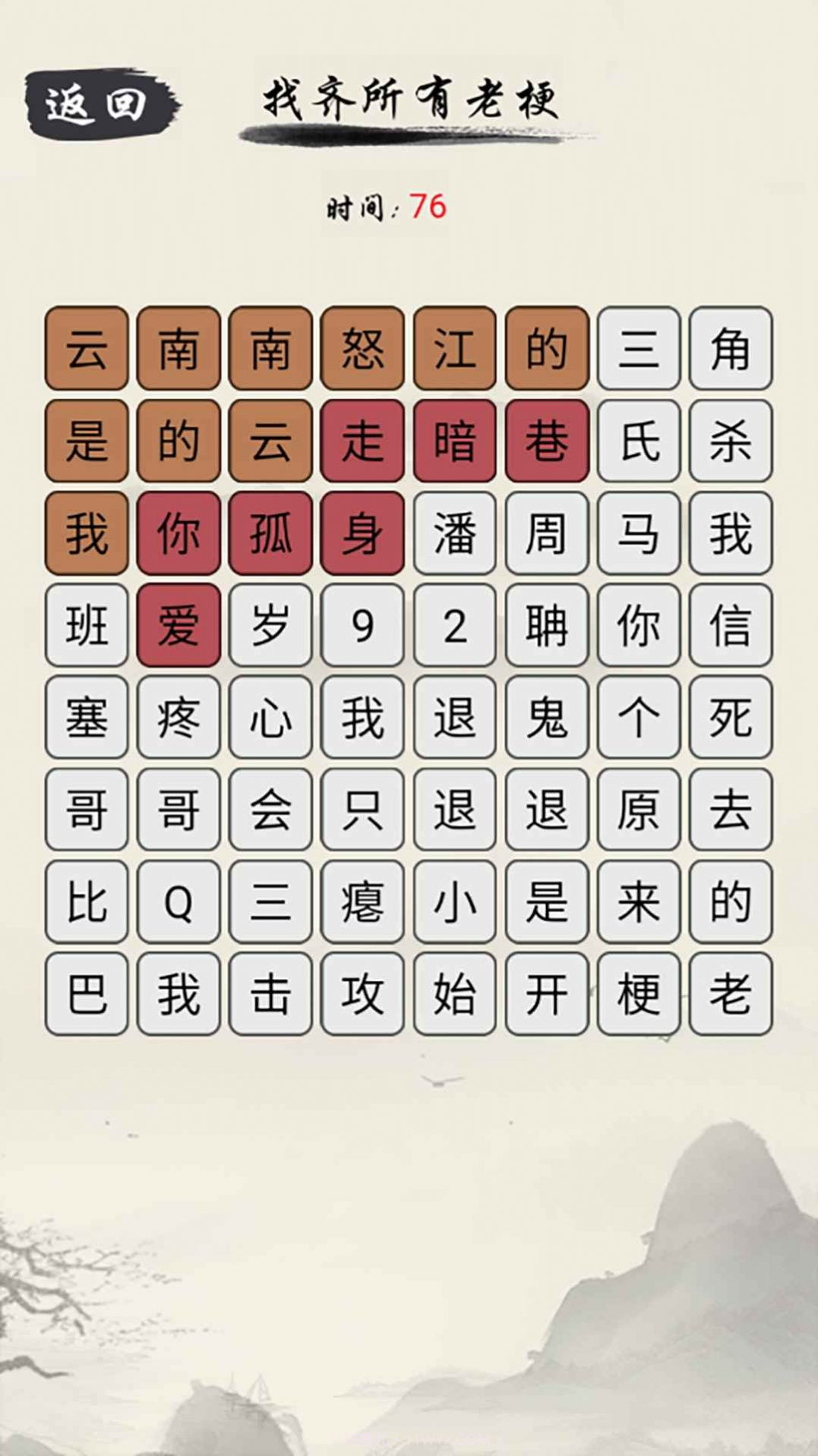Tap the 身 highlighted tile
Screen dimensions: 818x1456
click(x=362, y=533)
